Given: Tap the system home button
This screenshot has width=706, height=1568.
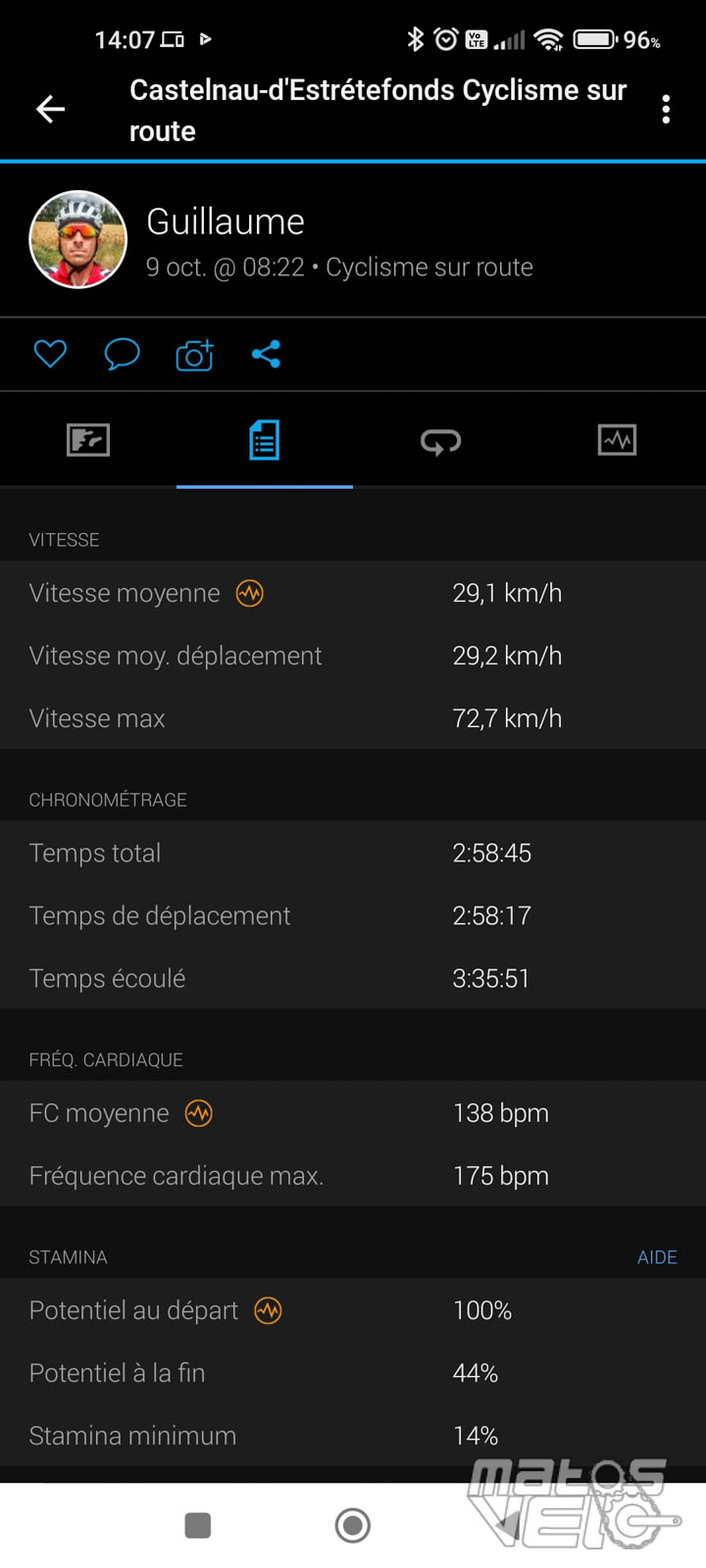Looking at the screenshot, I should coord(353,1525).
